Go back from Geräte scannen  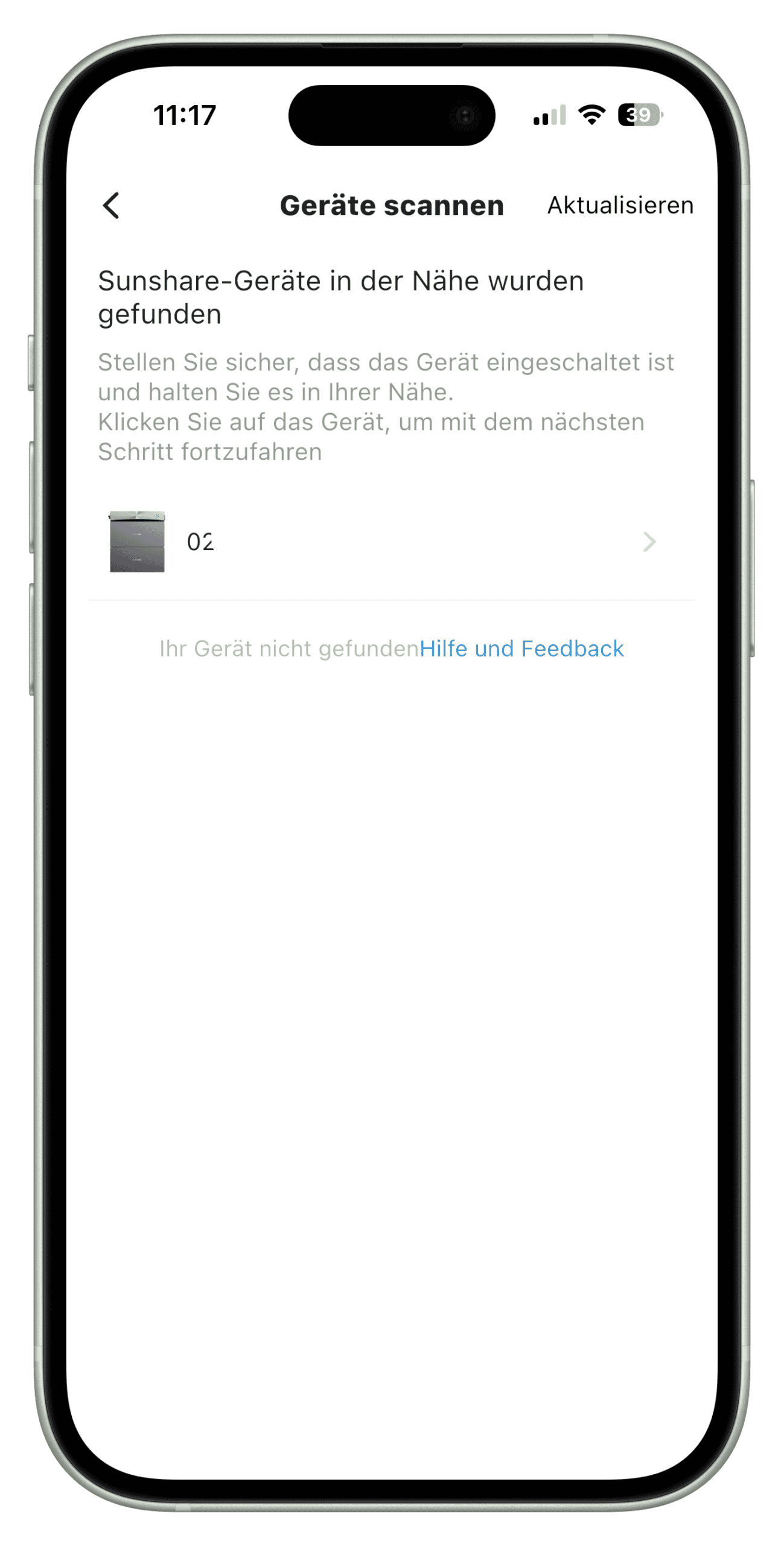click(112, 205)
